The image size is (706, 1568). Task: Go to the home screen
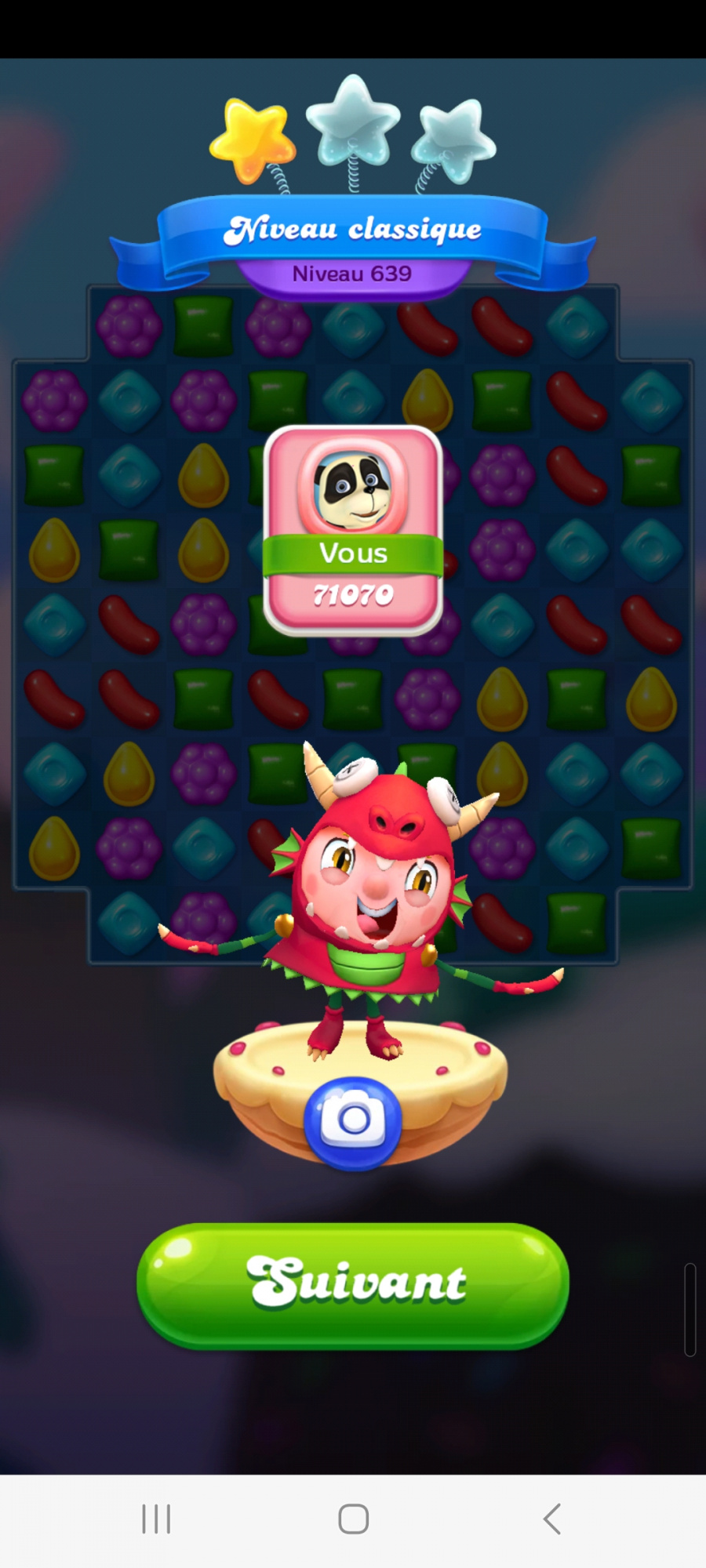[353, 1519]
